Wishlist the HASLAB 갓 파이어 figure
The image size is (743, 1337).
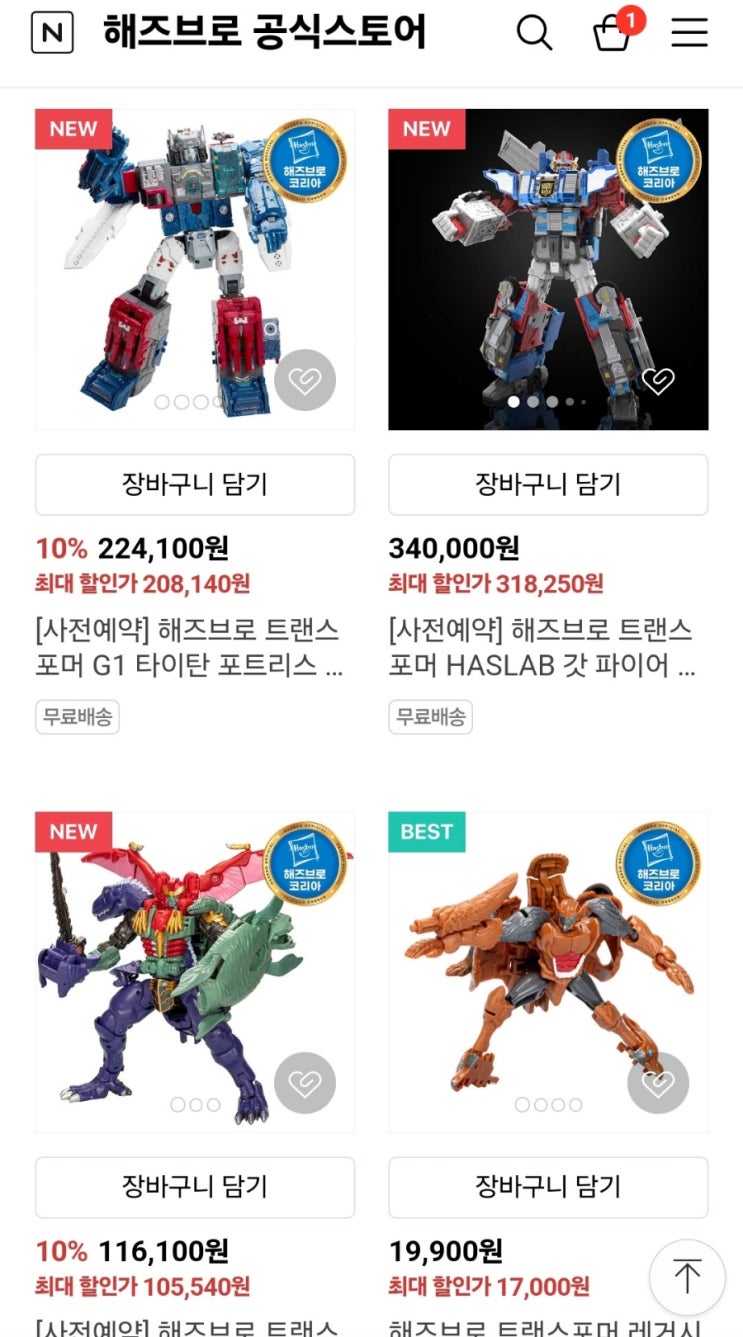point(658,380)
